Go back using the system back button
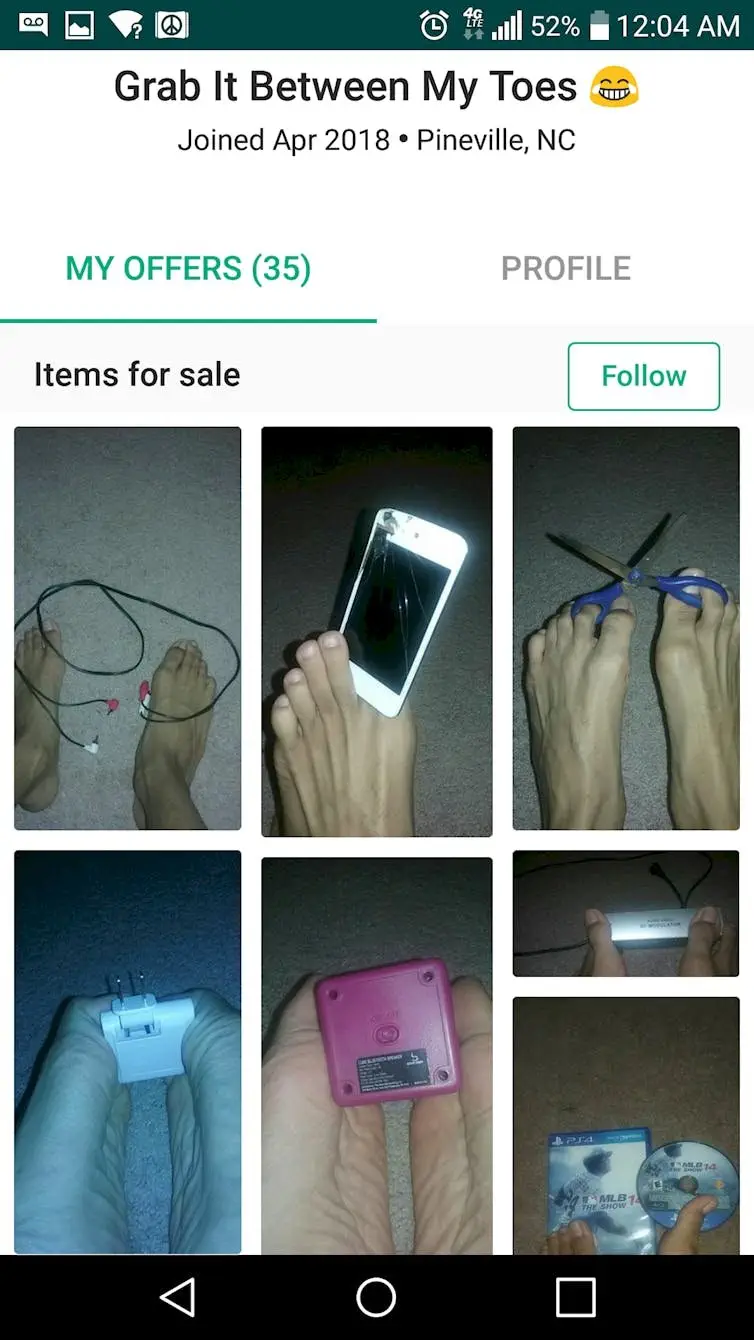This screenshot has width=754, height=1340. click(x=178, y=1297)
